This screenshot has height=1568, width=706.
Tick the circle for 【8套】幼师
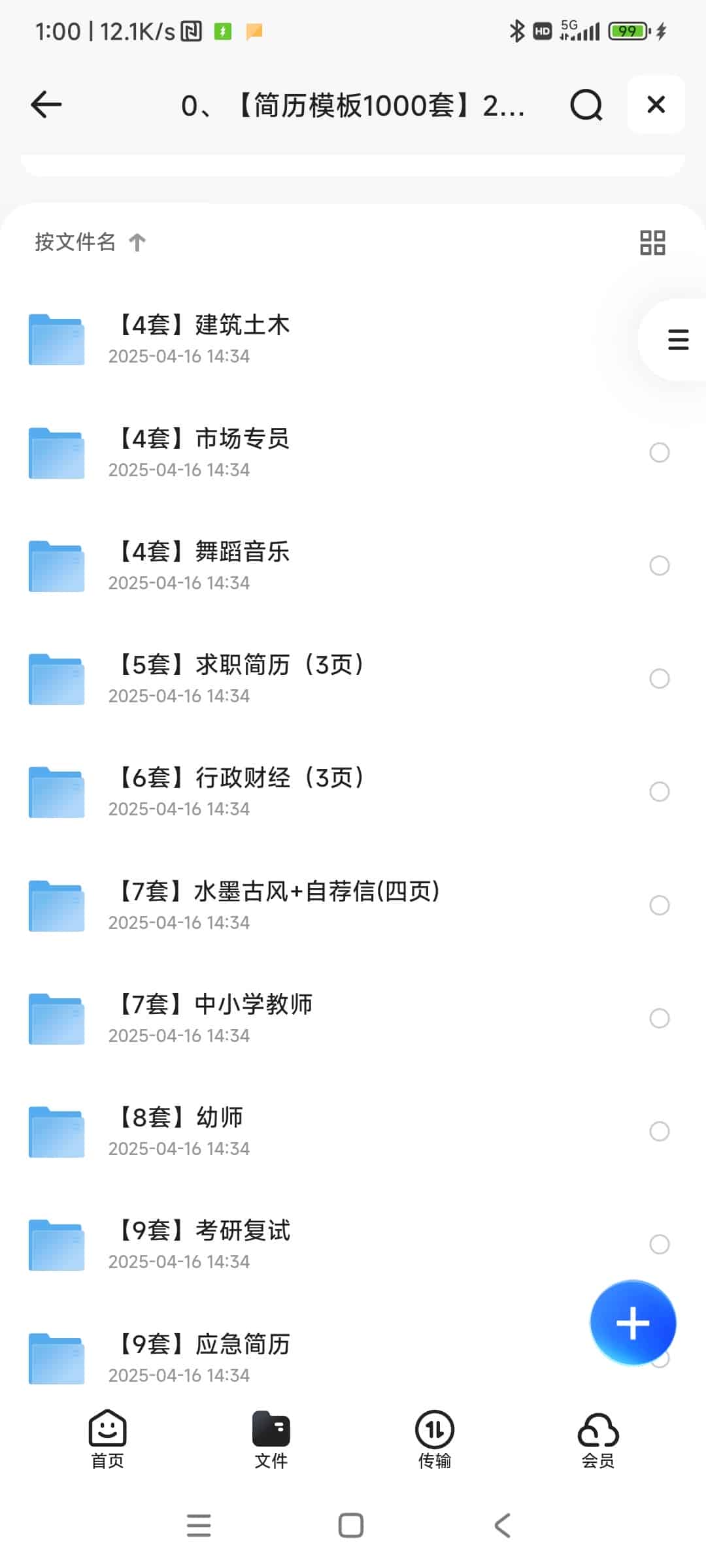click(659, 1131)
